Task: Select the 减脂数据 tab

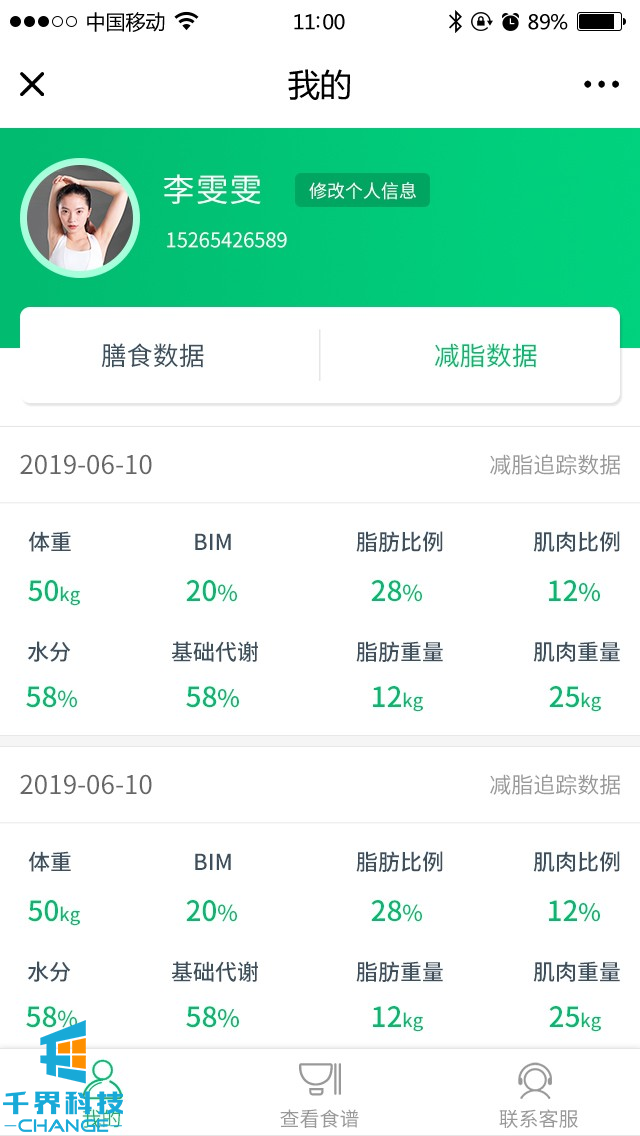Action: [x=485, y=356]
